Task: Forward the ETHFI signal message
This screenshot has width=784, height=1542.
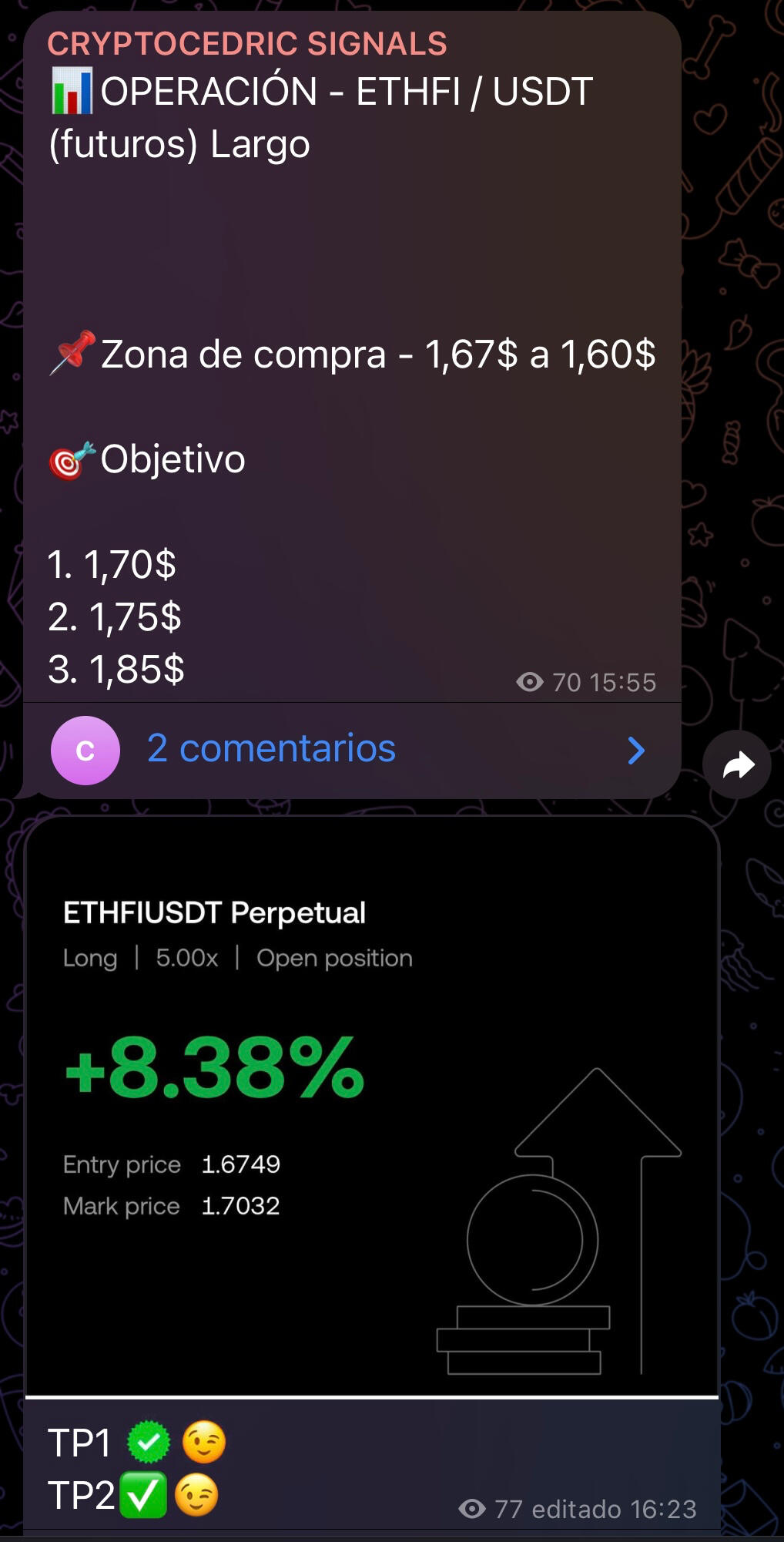Action: click(737, 765)
